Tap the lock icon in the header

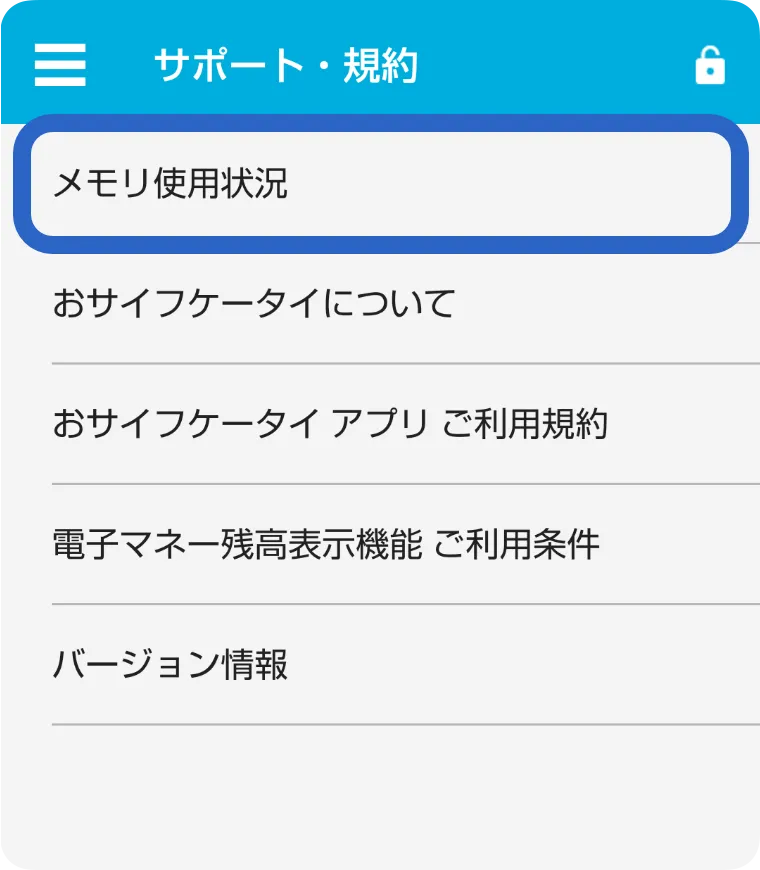click(x=709, y=66)
